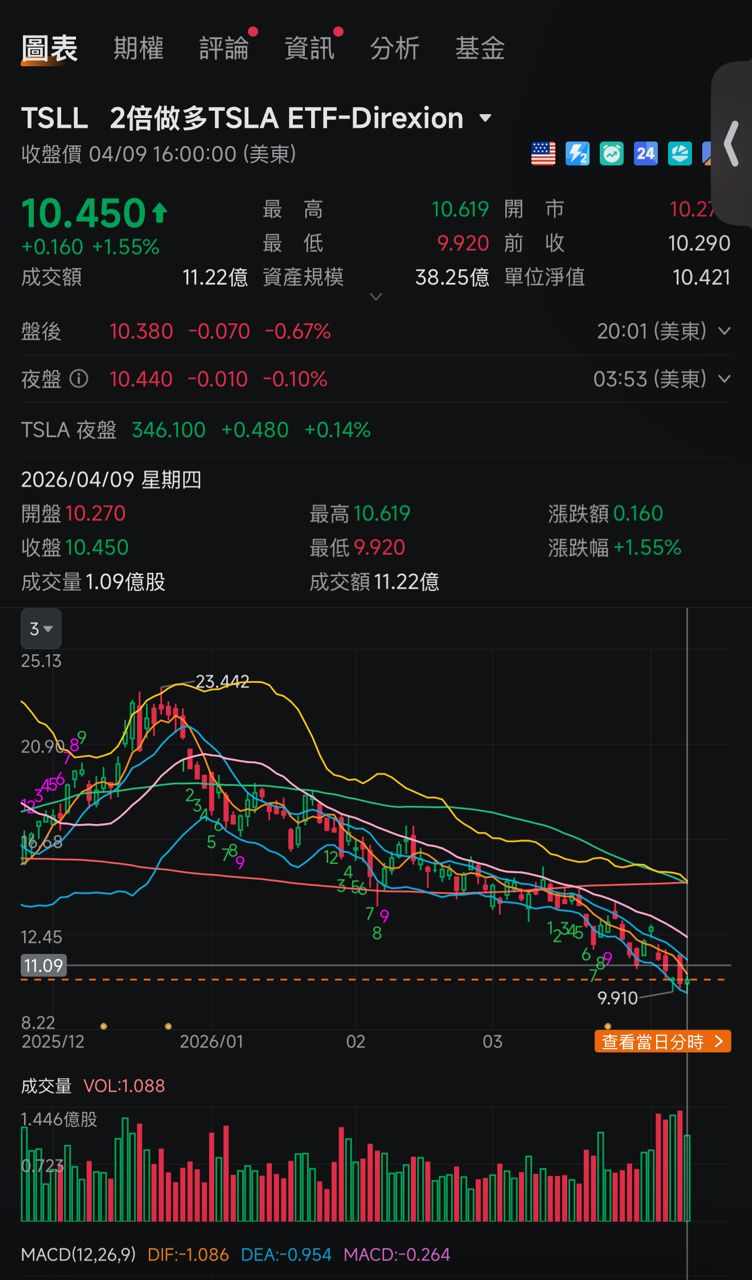
Task: Expand the 盤後 after-hours row
Action: pos(725,331)
